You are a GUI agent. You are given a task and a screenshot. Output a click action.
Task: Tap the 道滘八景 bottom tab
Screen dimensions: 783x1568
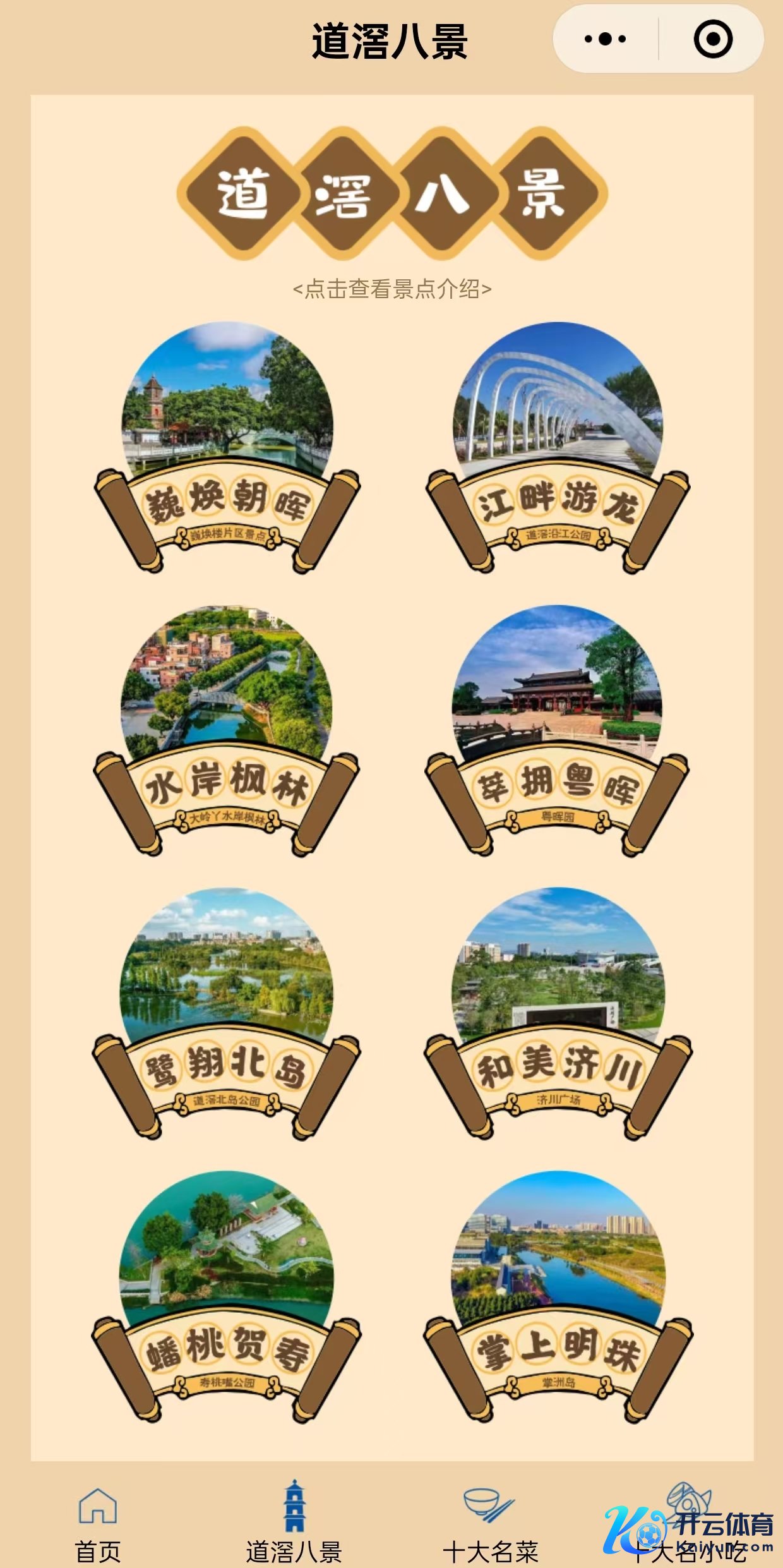click(294, 1524)
